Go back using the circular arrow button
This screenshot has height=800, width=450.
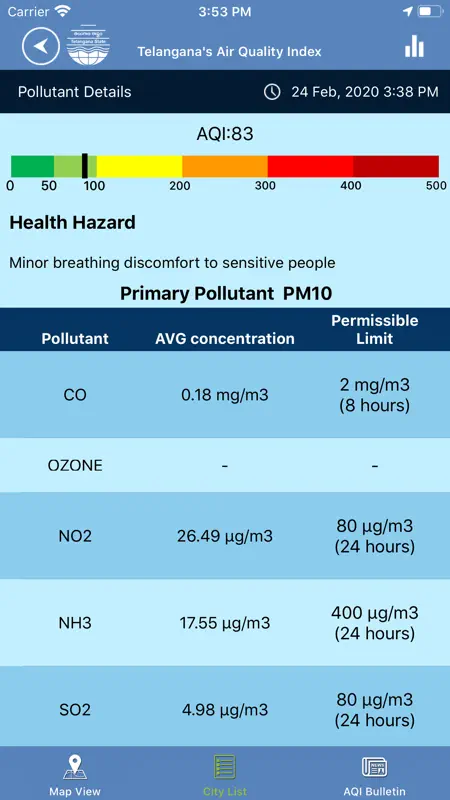pyautogui.click(x=41, y=46)
